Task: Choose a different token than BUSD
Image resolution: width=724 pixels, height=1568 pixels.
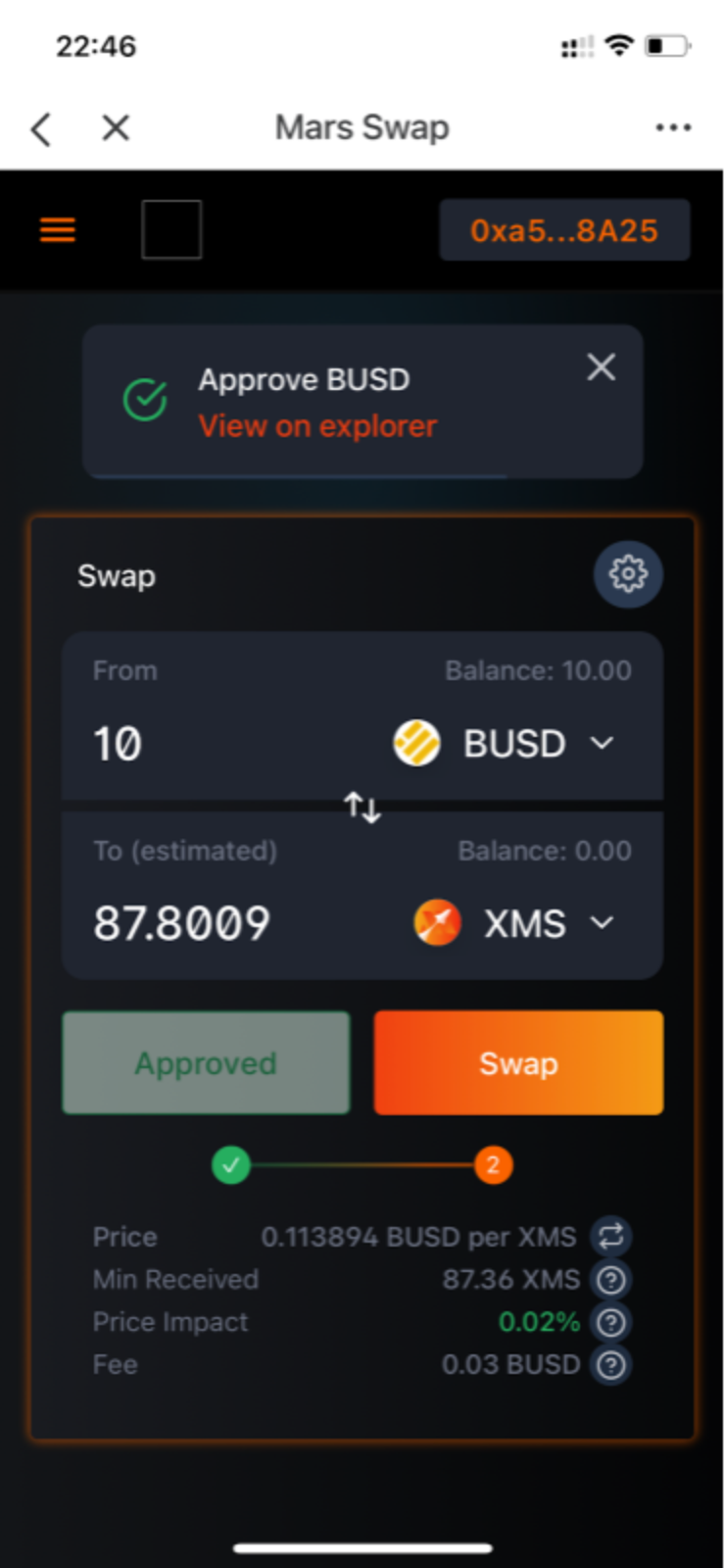Action: 506,744
